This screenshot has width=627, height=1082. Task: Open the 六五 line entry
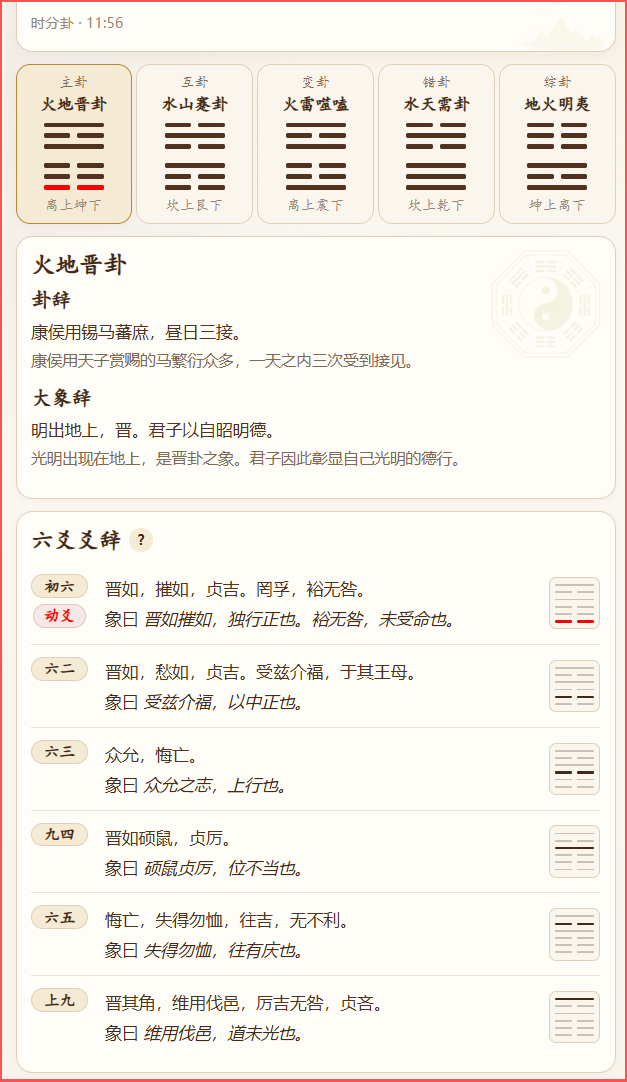tap(315, 934)
